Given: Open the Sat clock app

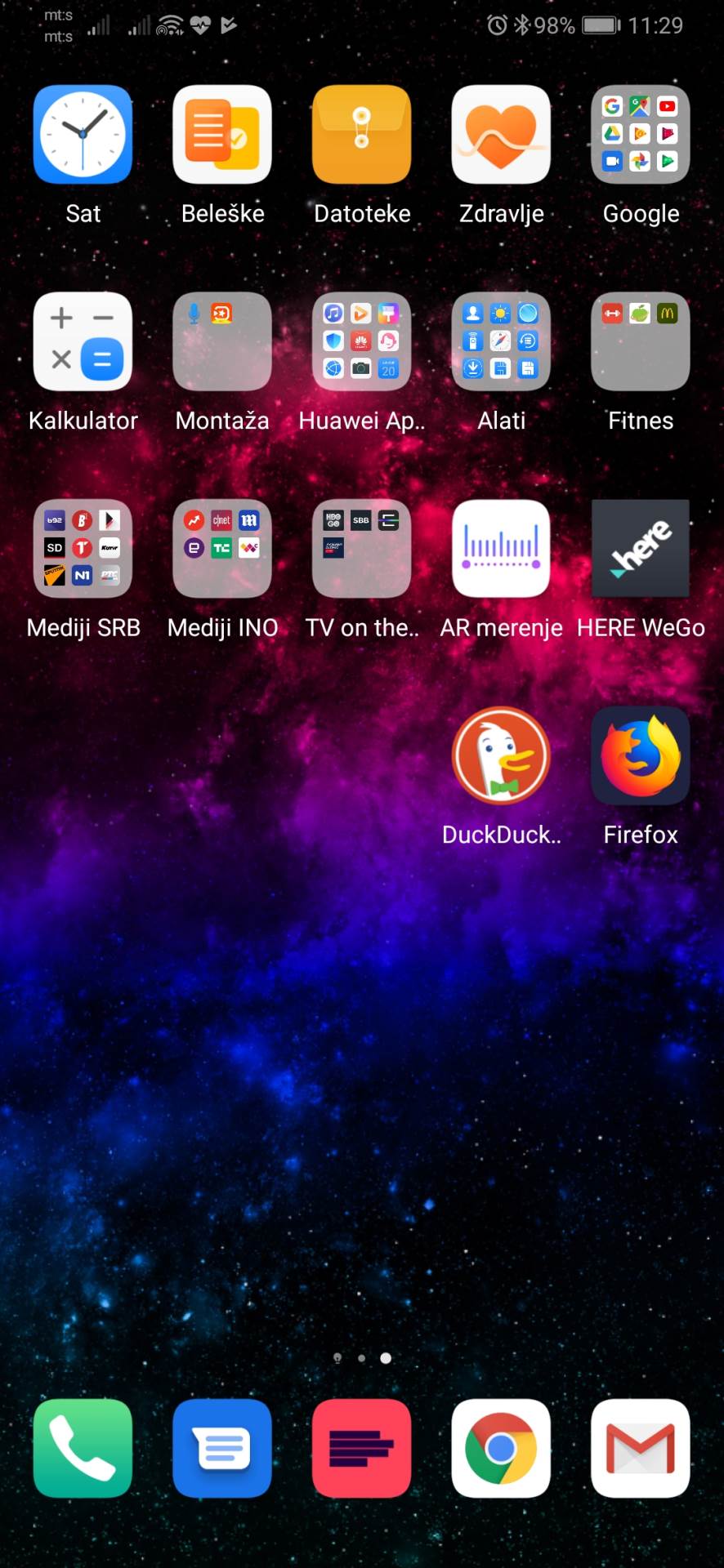Looking at the screenshot, I should pos(83,135).
